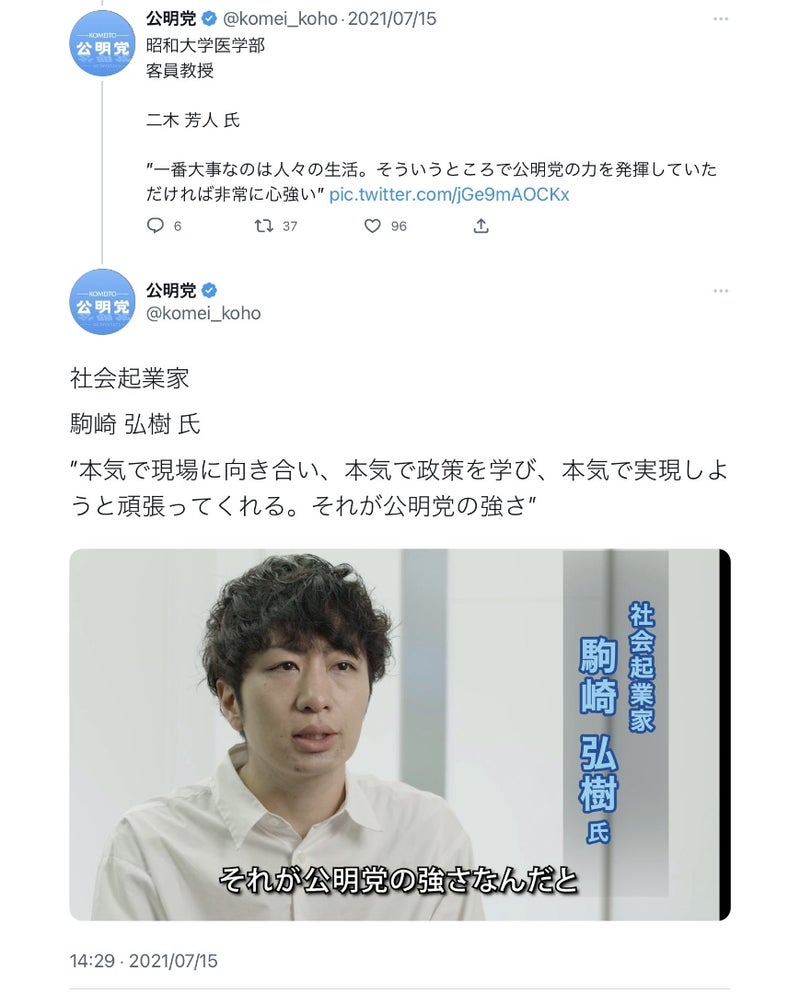
Task: Open the @komei_koho handle on the main tweet
Action: [203, 313]
